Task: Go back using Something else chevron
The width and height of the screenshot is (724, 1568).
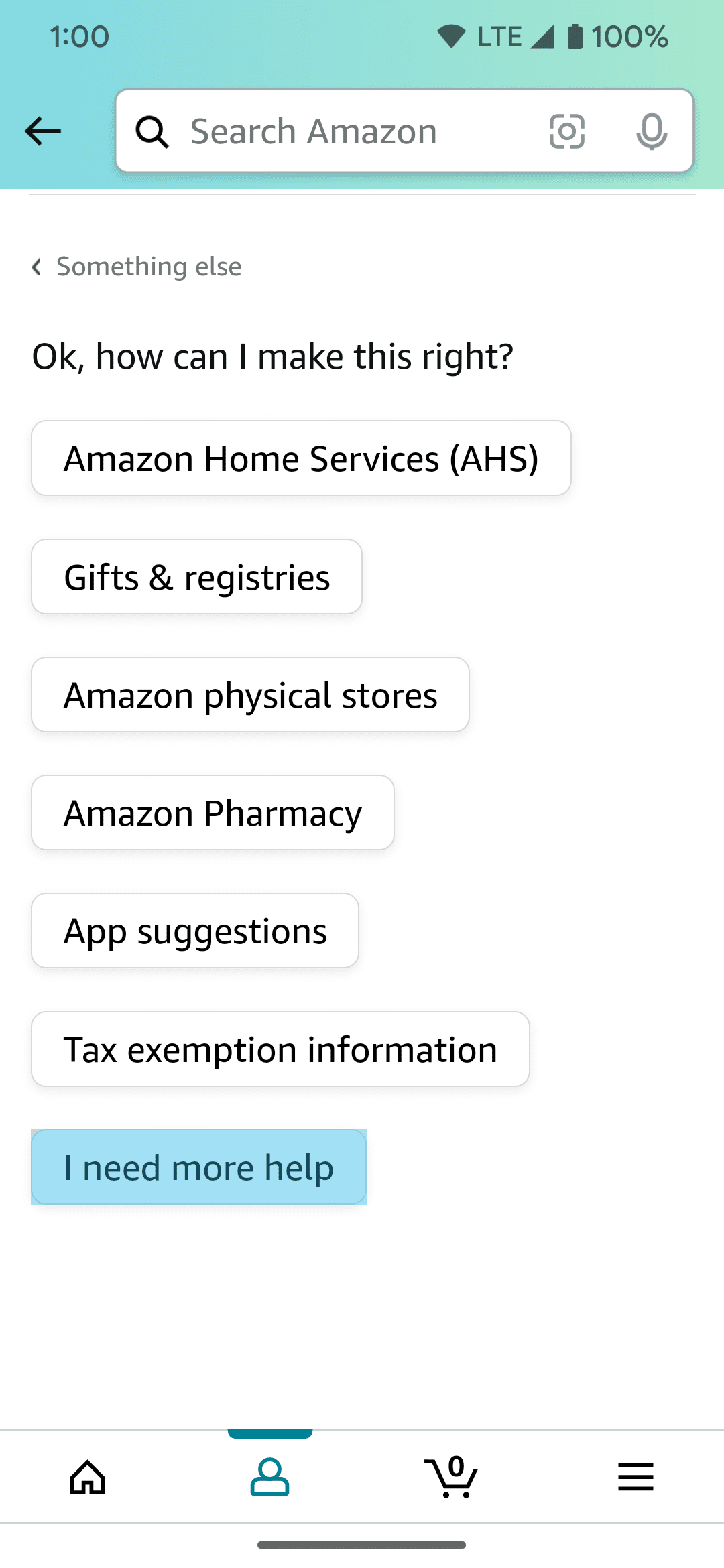Action: pos(136,266)
